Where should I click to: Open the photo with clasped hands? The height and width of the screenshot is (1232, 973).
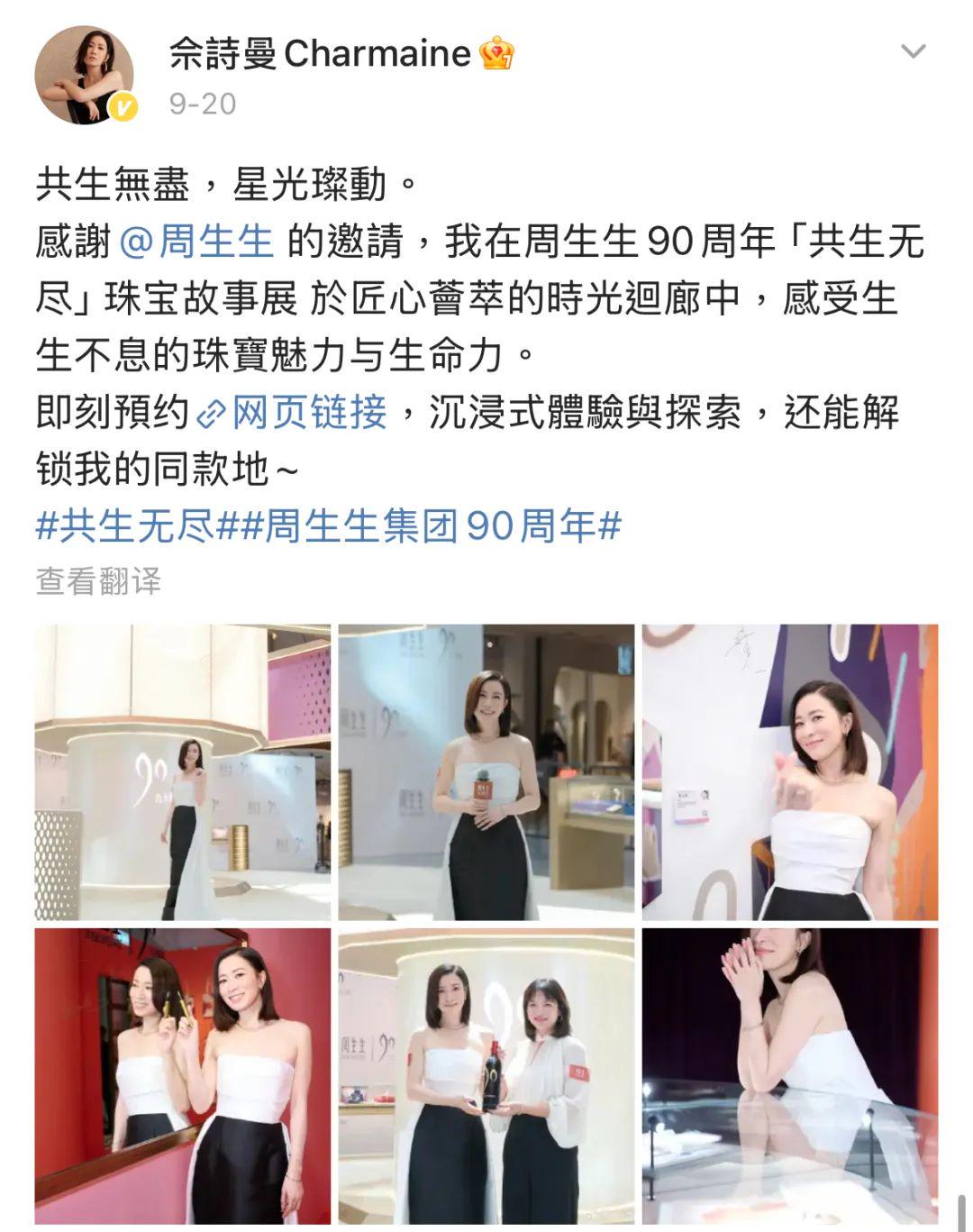point(790,1075)
